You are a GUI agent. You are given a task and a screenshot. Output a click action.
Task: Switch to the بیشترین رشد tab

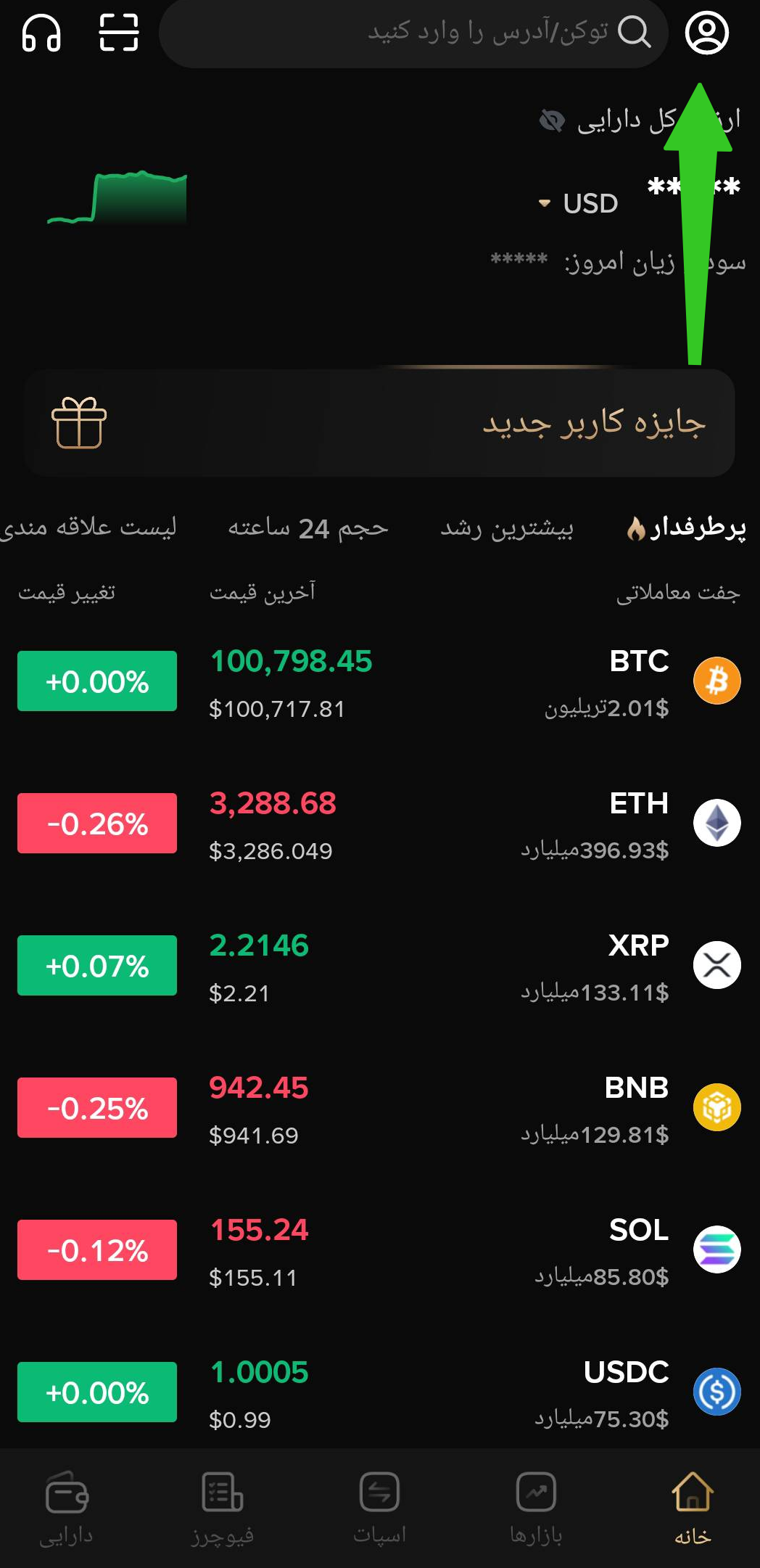tap(507, 528)
